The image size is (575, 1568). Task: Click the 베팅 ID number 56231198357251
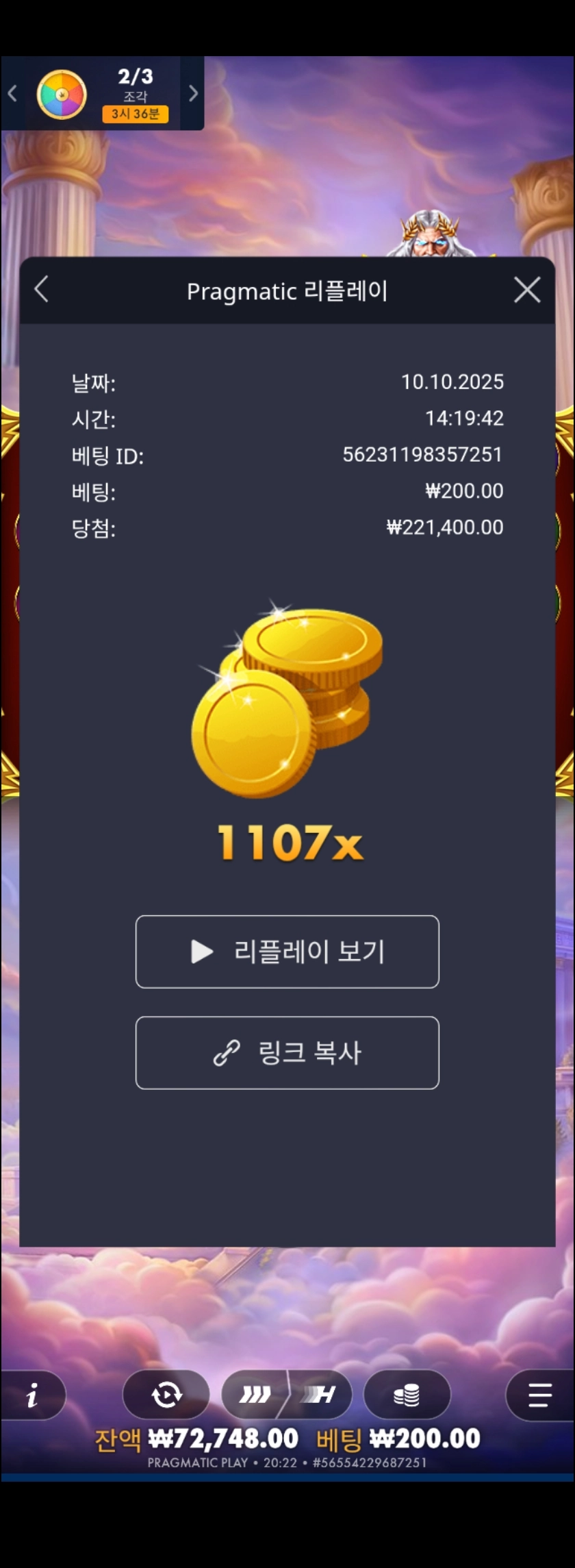click(422, 454)
